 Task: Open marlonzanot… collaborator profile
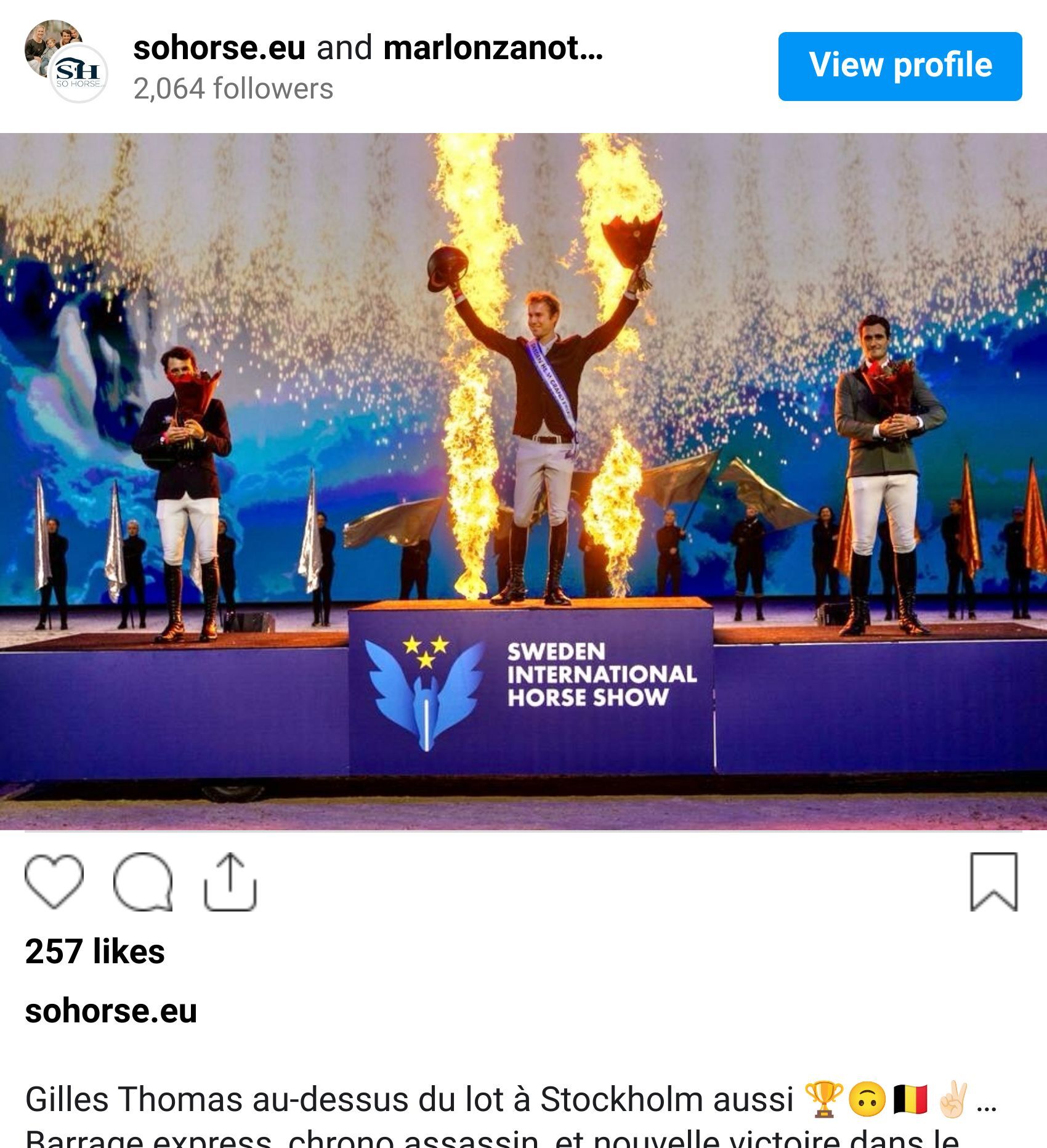(x=493, y=47)
